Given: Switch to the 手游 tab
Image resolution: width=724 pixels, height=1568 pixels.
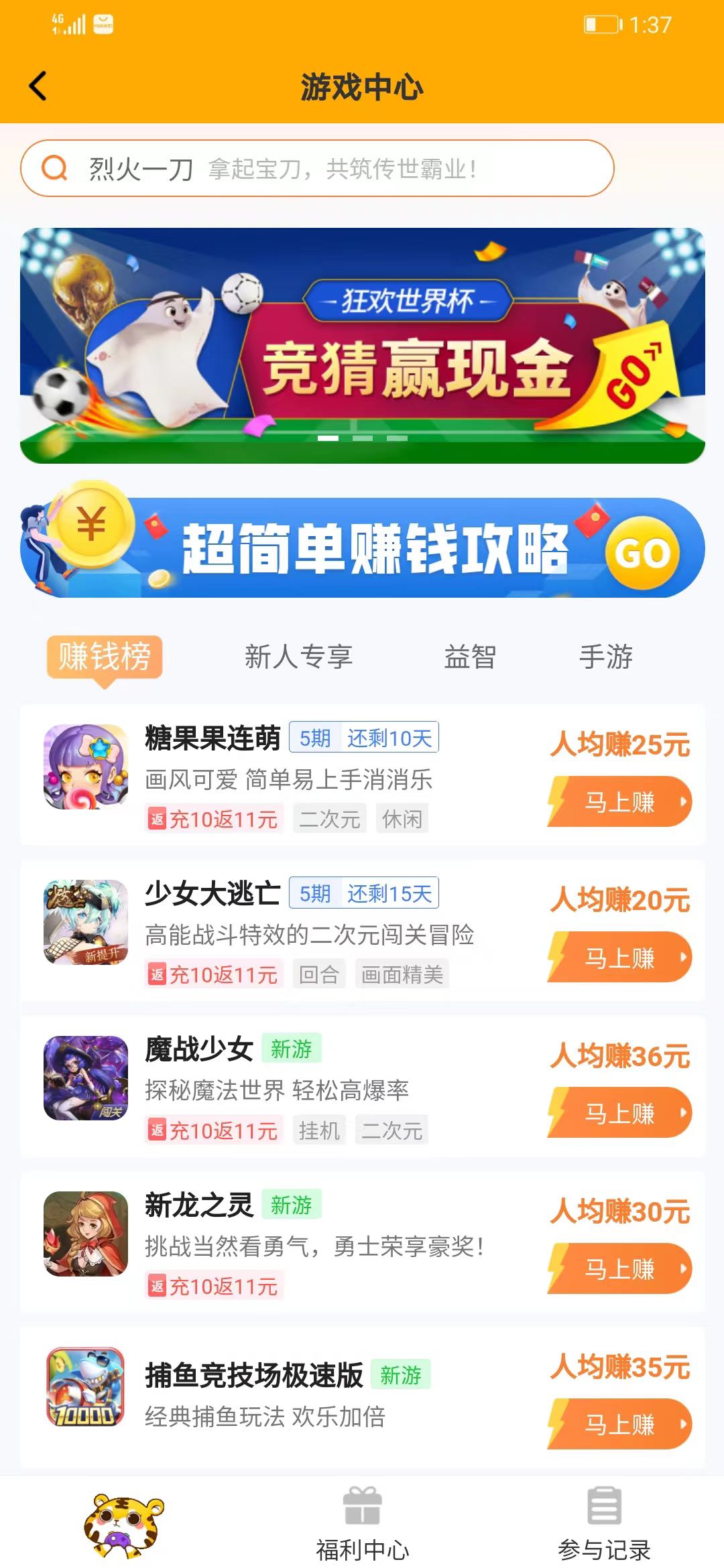Looking at the screenshot, I should click(605, 656).
